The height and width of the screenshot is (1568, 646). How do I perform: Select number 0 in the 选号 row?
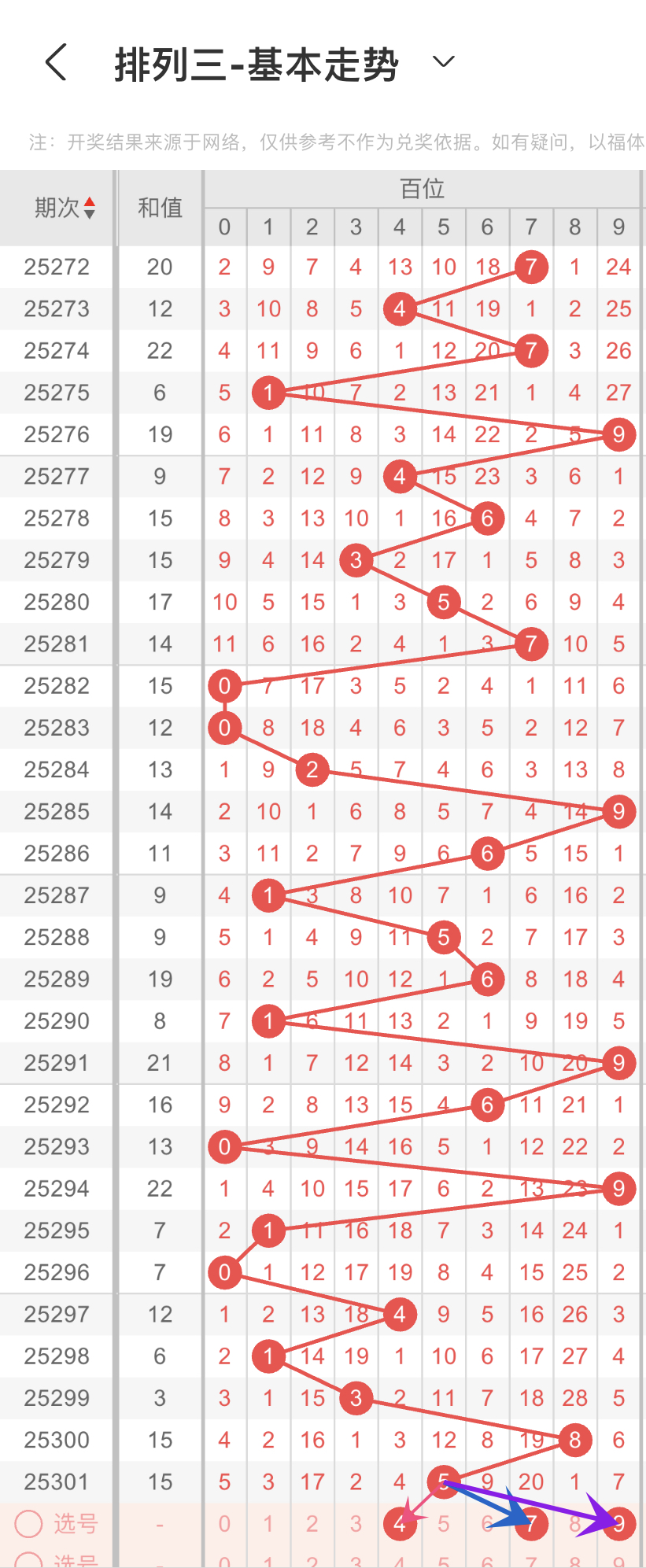click(x=224, y=1524)
